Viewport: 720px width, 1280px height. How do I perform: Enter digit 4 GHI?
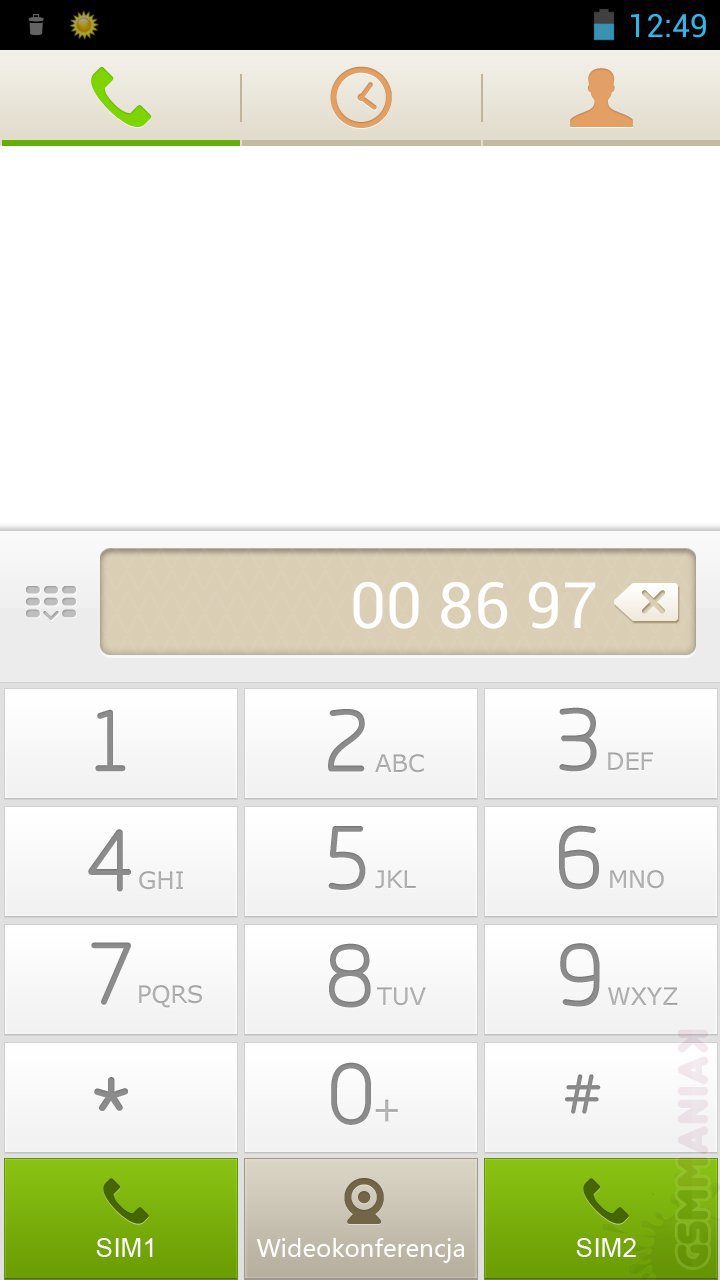121,861
